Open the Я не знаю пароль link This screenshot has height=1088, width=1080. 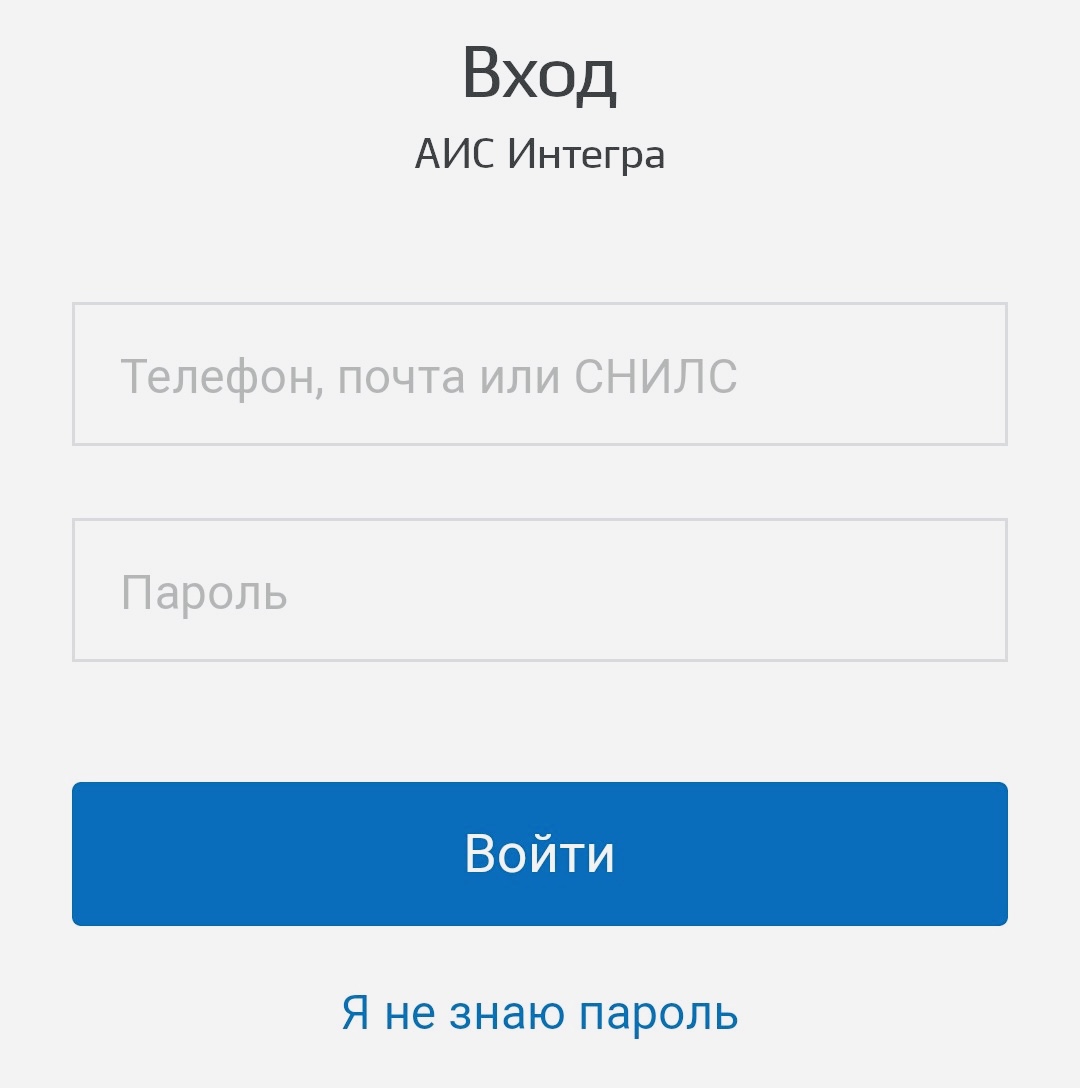click(x=539, y=1013)
